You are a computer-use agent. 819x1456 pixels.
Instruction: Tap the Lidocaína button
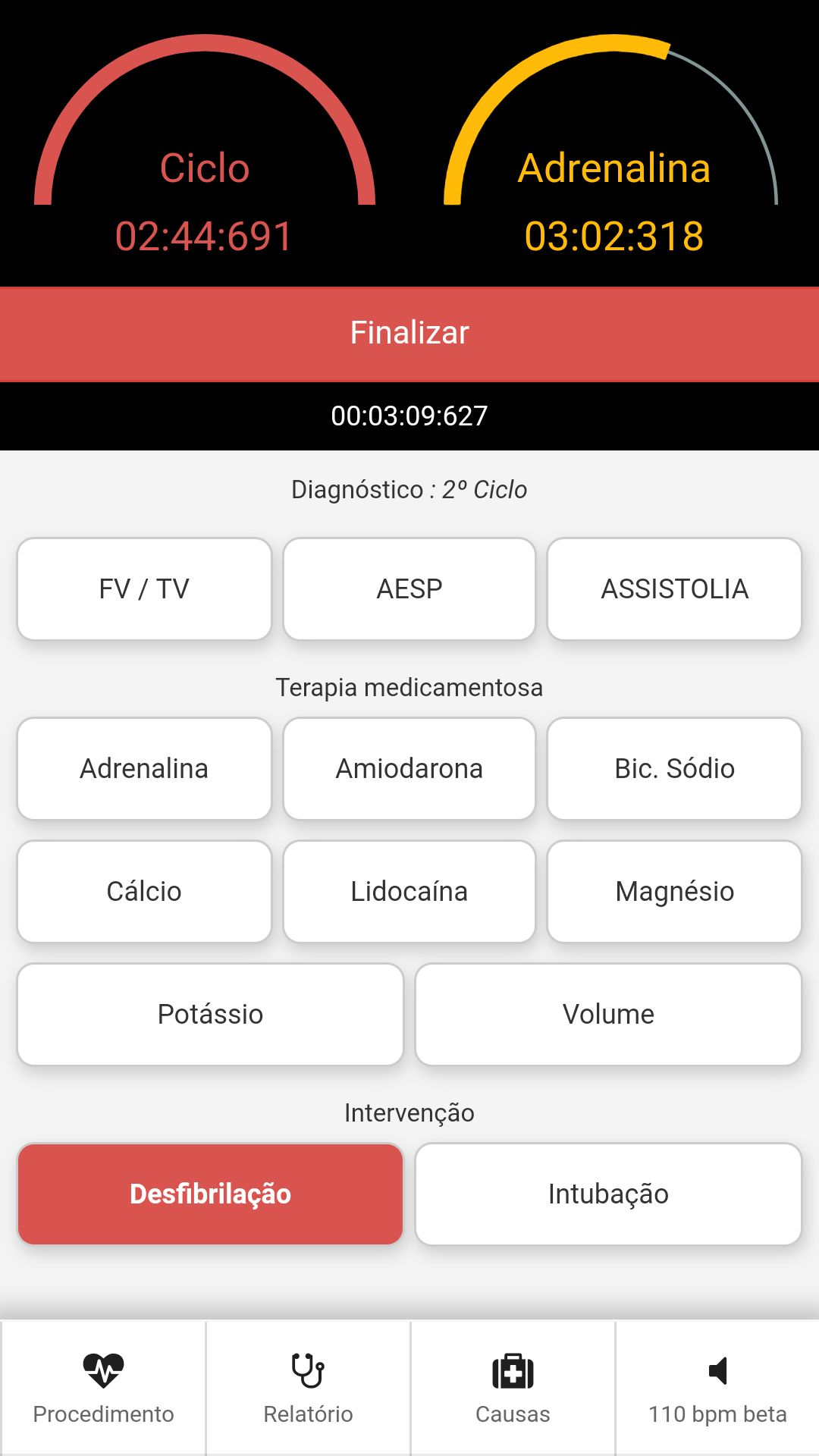tap(409, 892)
